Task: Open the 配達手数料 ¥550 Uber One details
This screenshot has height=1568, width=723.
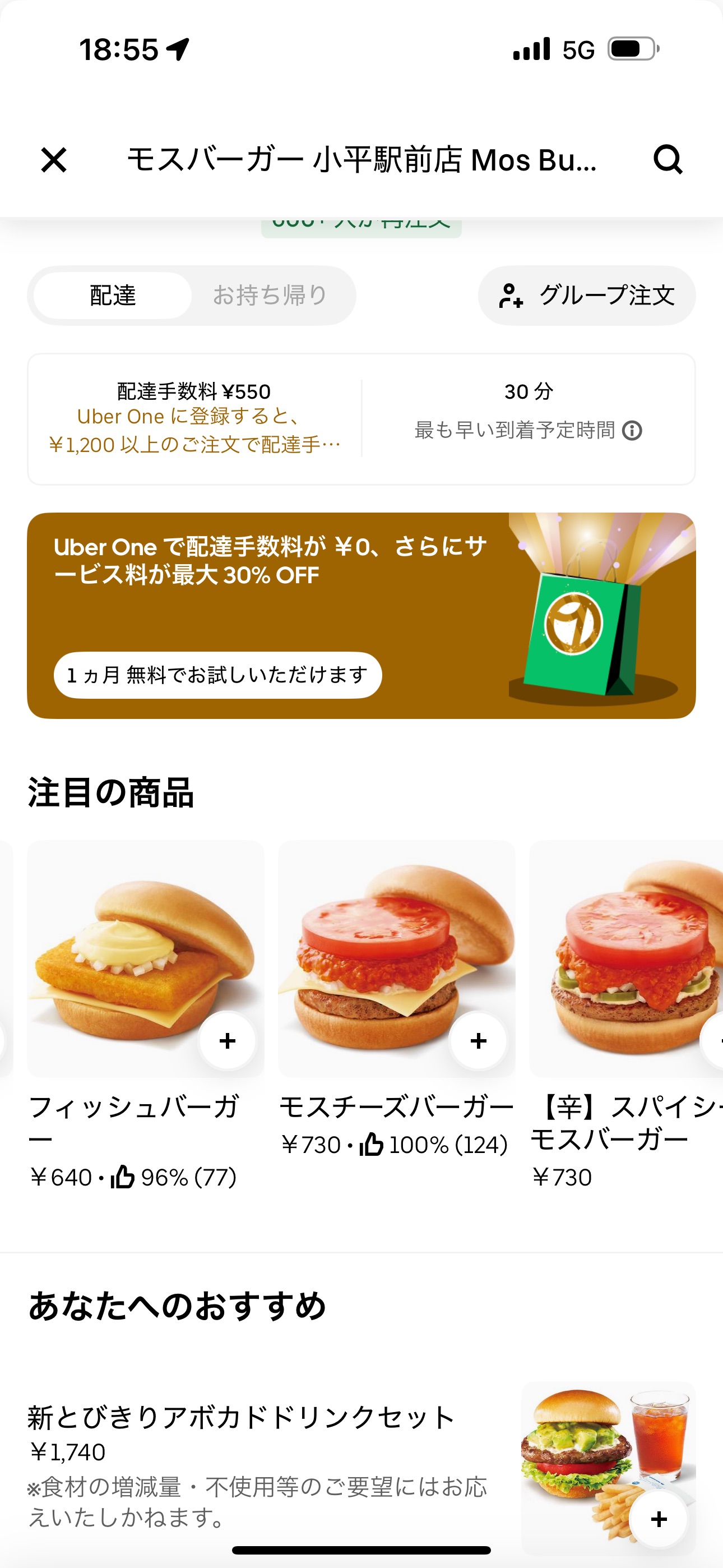Action: pyautogui.click(x=194, y=419)
